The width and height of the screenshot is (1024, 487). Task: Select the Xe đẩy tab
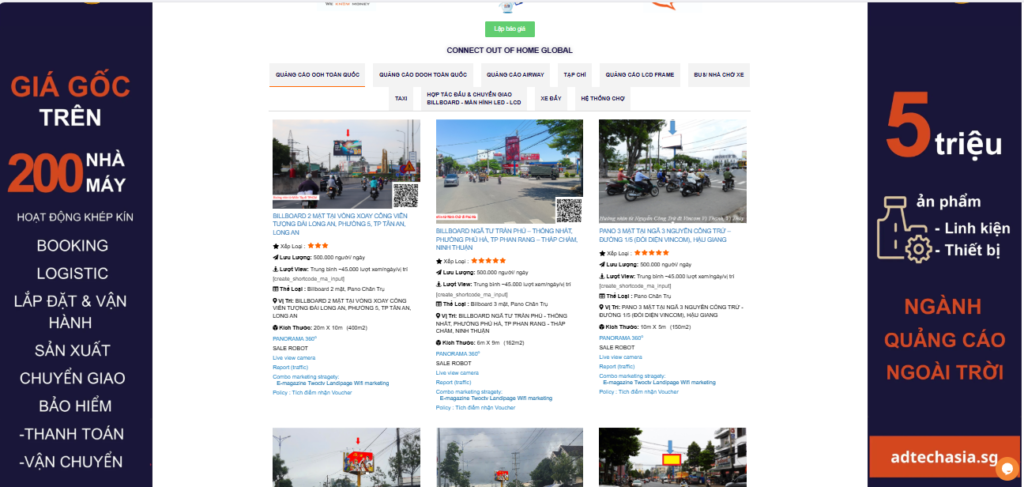click(x=550, y=99)
